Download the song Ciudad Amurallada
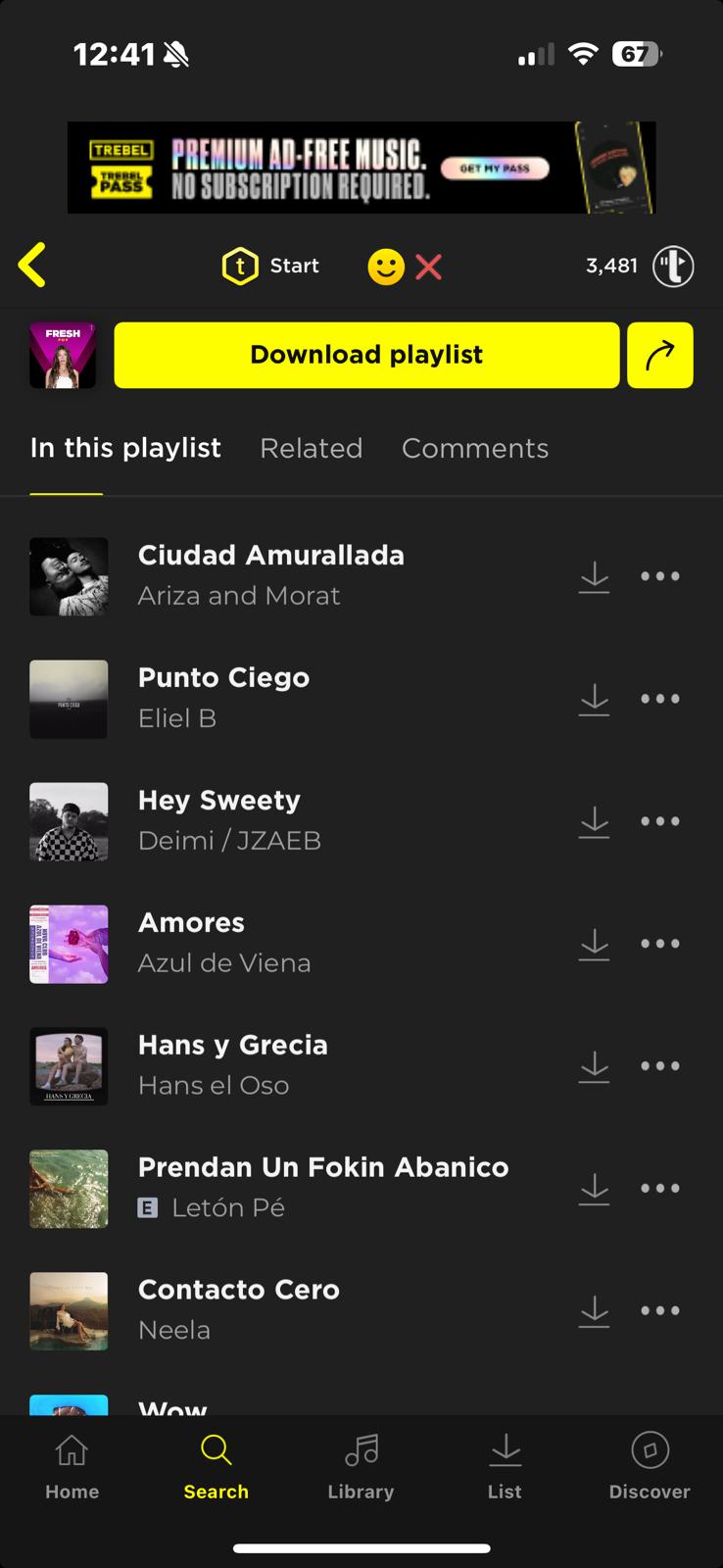723x1568 pixels. 594,576
